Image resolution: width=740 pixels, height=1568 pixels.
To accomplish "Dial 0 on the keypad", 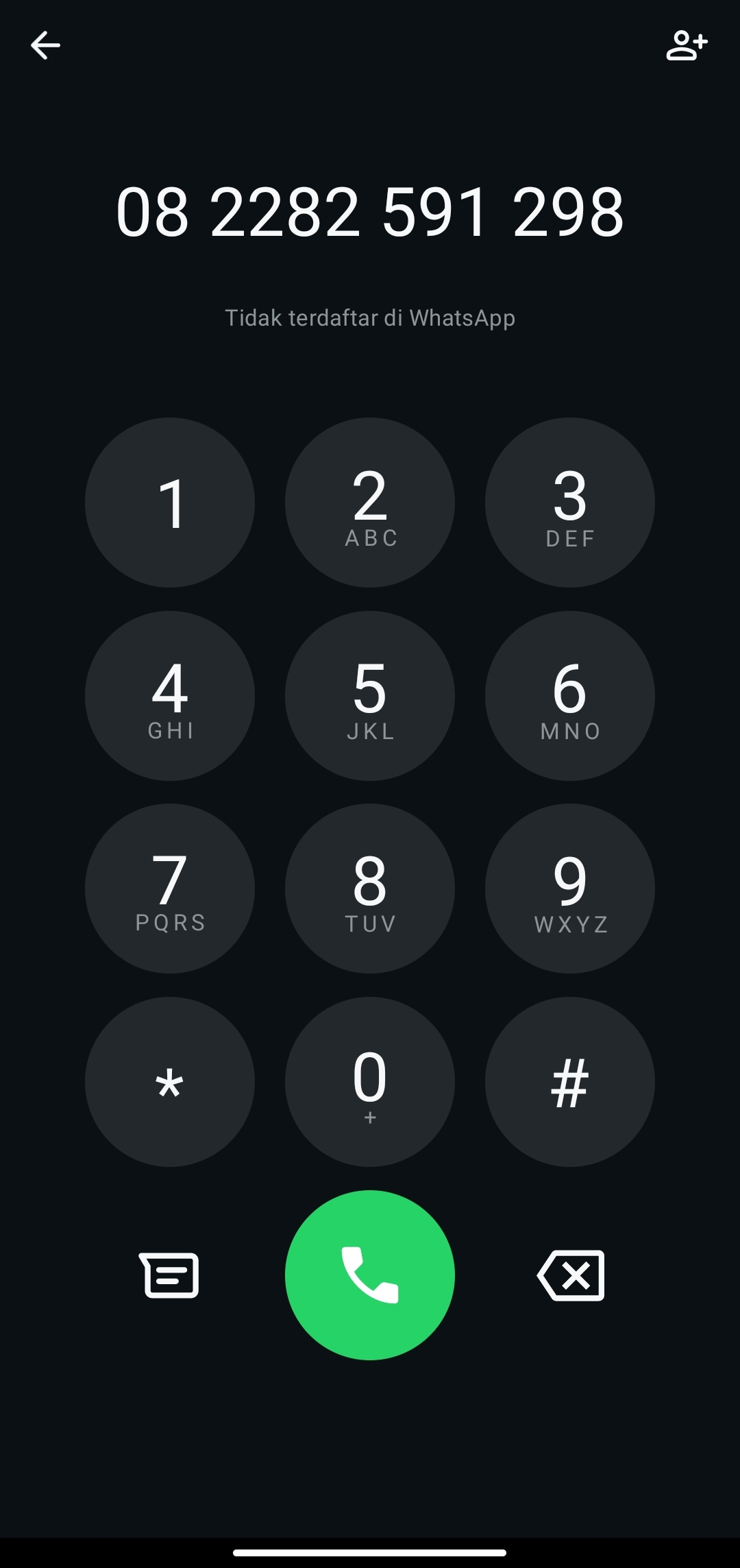I will pos(370,1082).
